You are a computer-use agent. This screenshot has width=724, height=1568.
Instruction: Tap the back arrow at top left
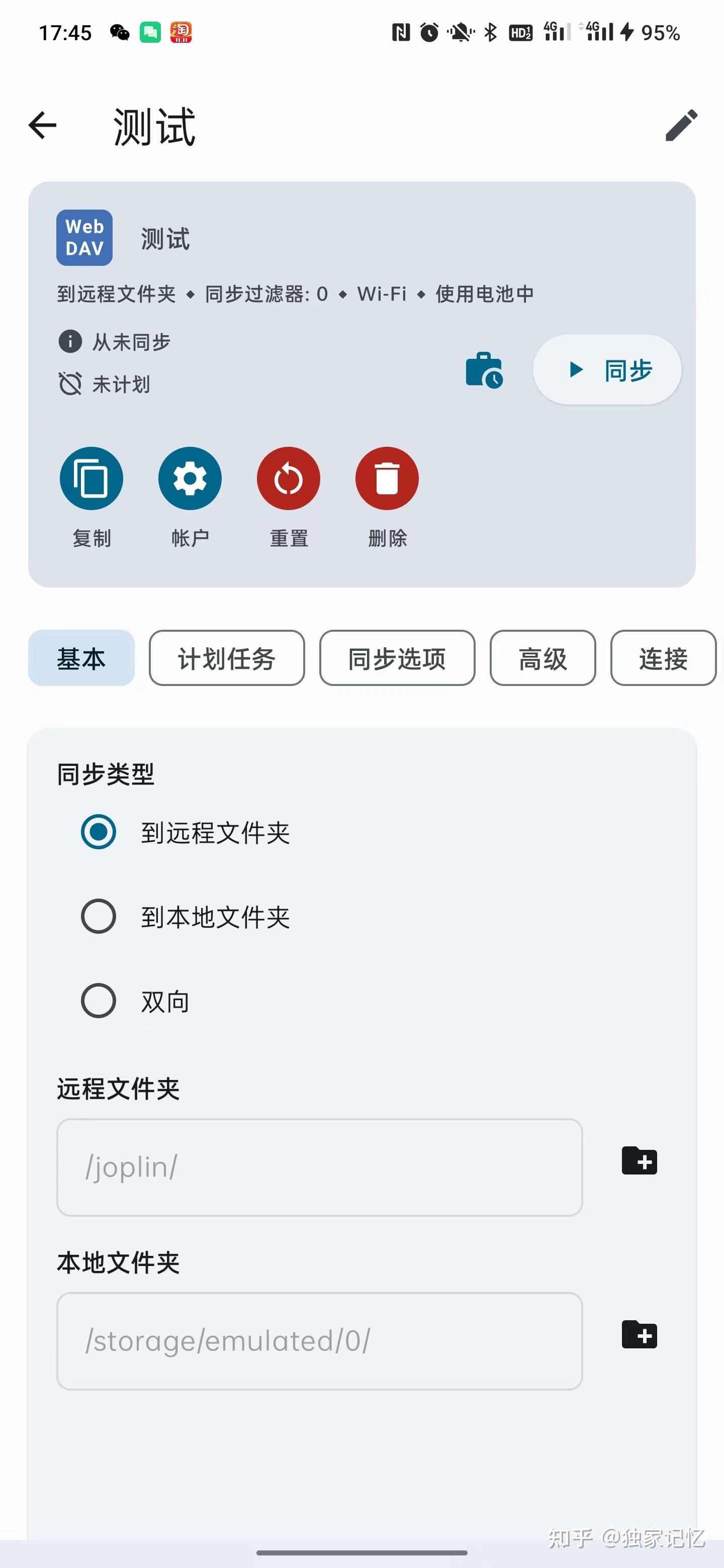(x=42, y=125)
